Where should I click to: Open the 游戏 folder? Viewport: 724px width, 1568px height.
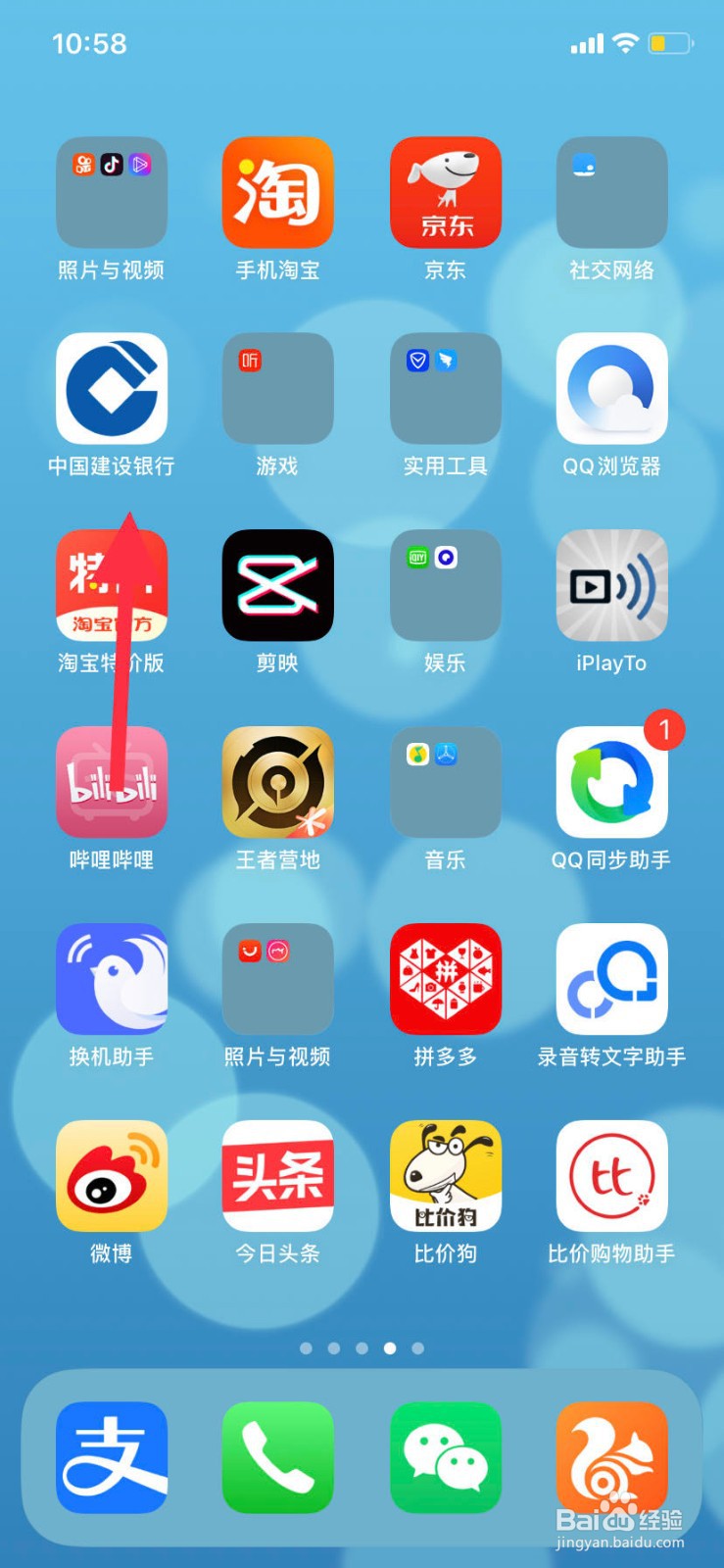coord(277,388)
